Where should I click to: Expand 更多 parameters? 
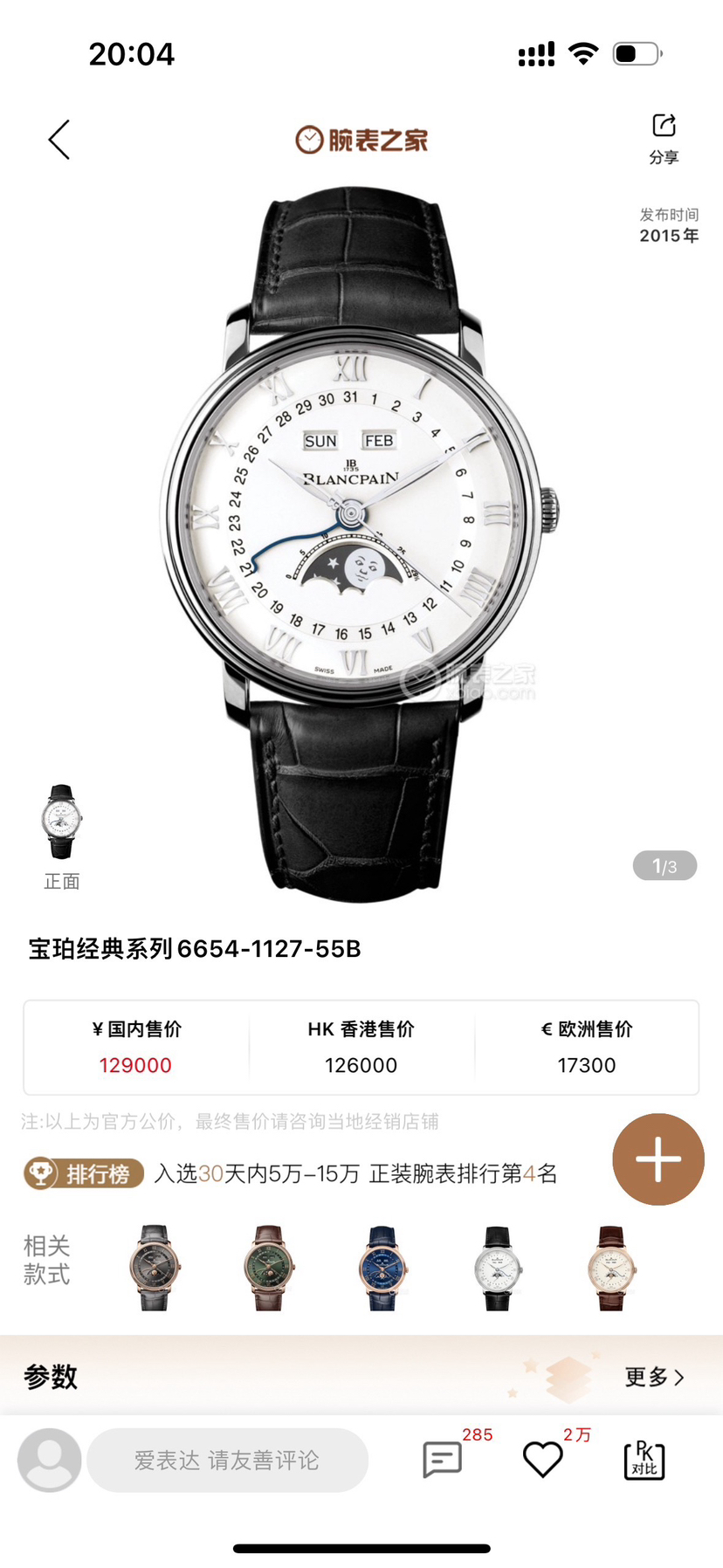click(654, 1377)
